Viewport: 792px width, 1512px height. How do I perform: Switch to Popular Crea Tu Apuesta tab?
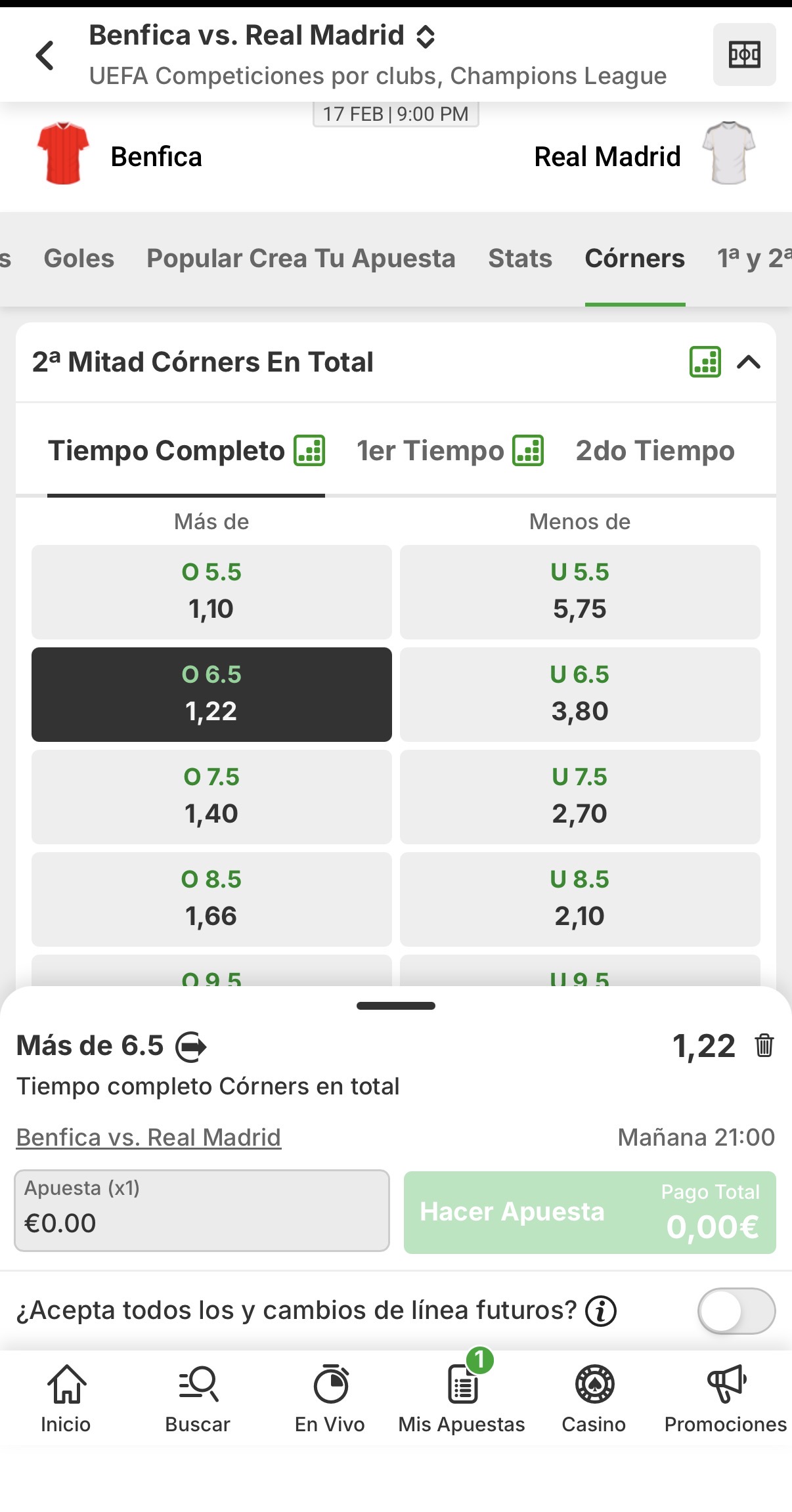tap(301, 259)
